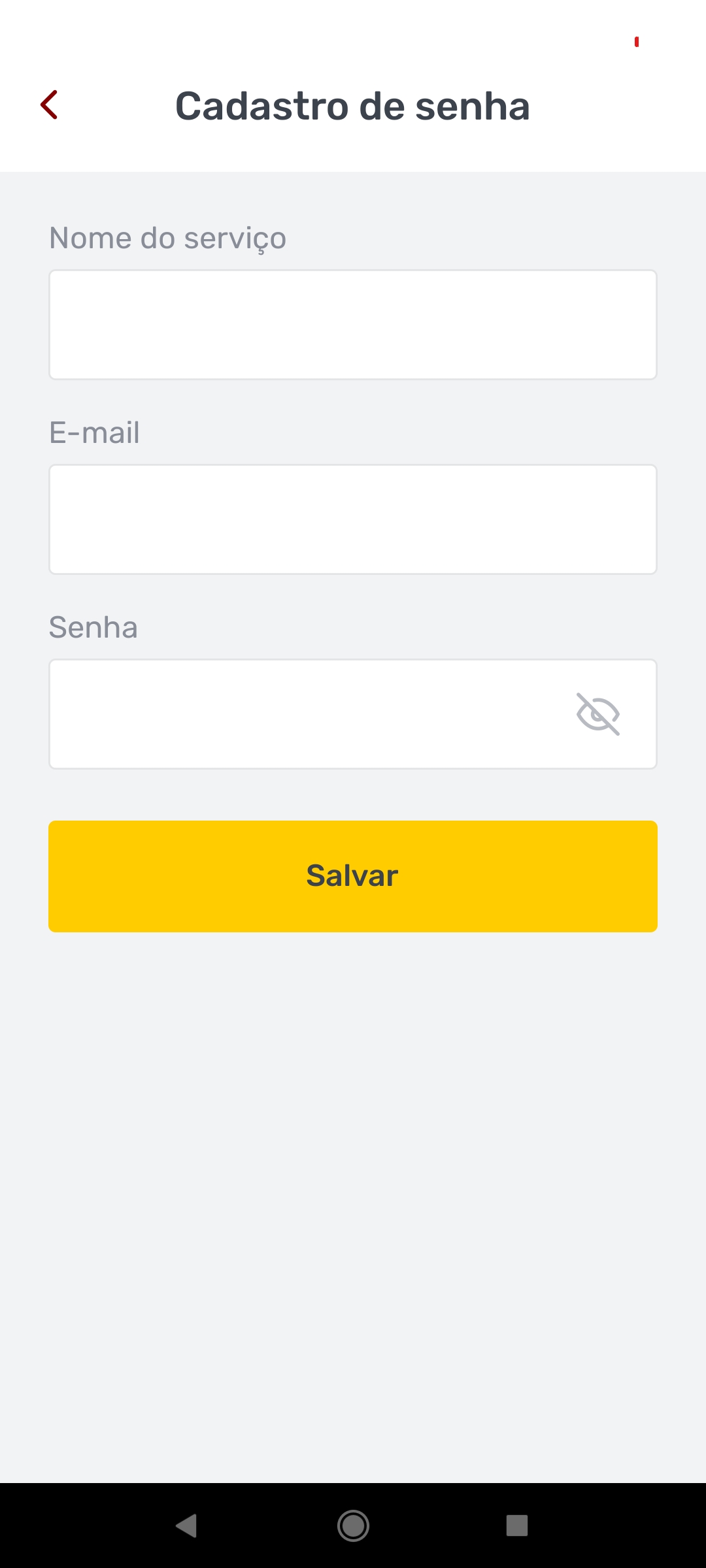This screenshot has width=706, height=1568.
Task: Go to the system home screen
Action: 353,1526
